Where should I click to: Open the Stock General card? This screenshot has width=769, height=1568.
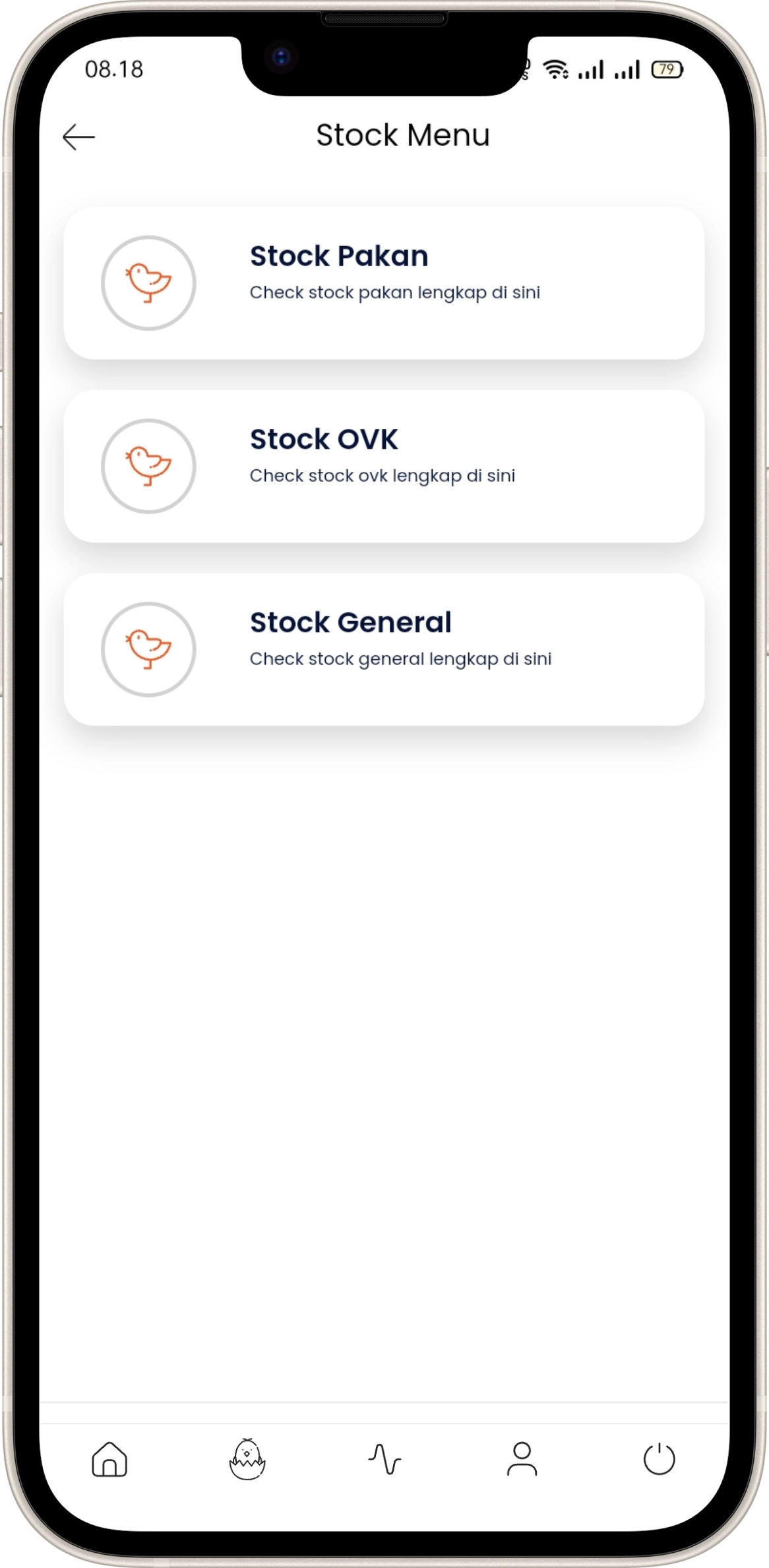tap(384, 649)
